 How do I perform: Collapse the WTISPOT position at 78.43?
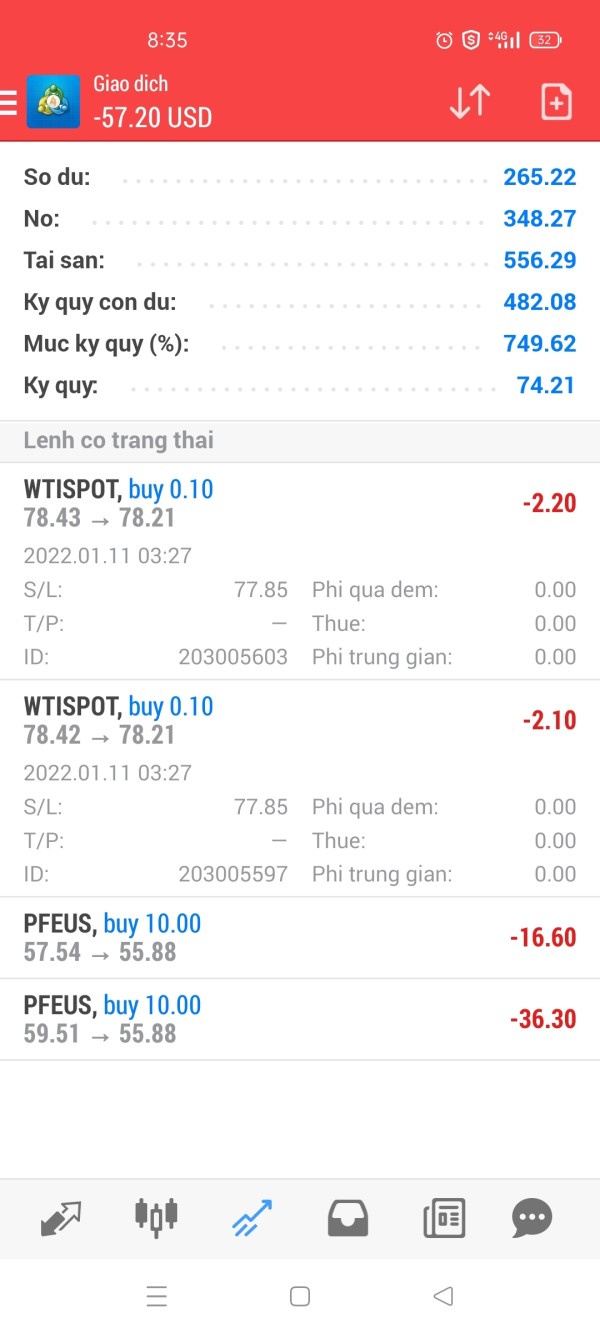[300, 571]
